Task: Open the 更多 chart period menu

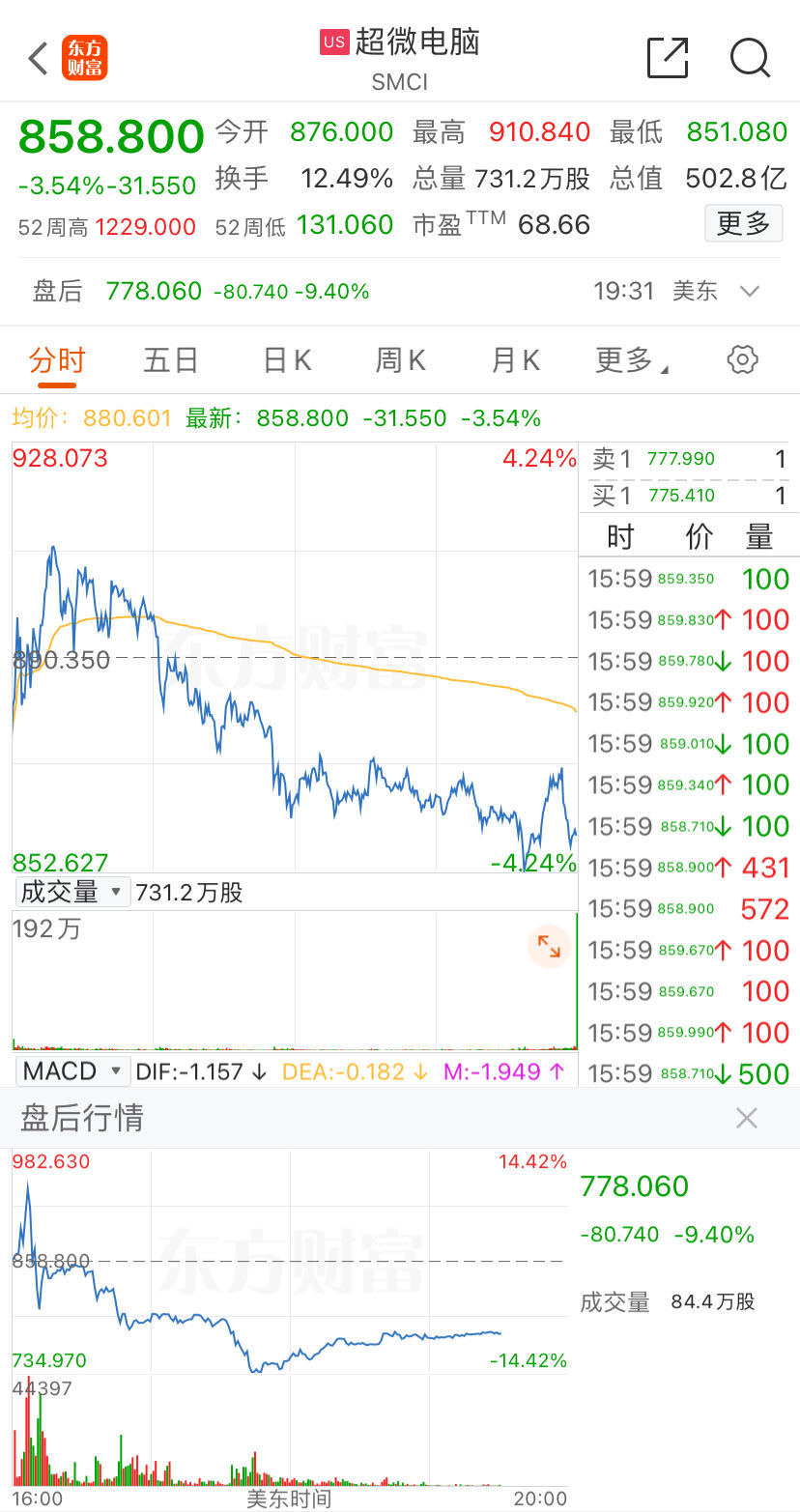Action: pos(632,360)
